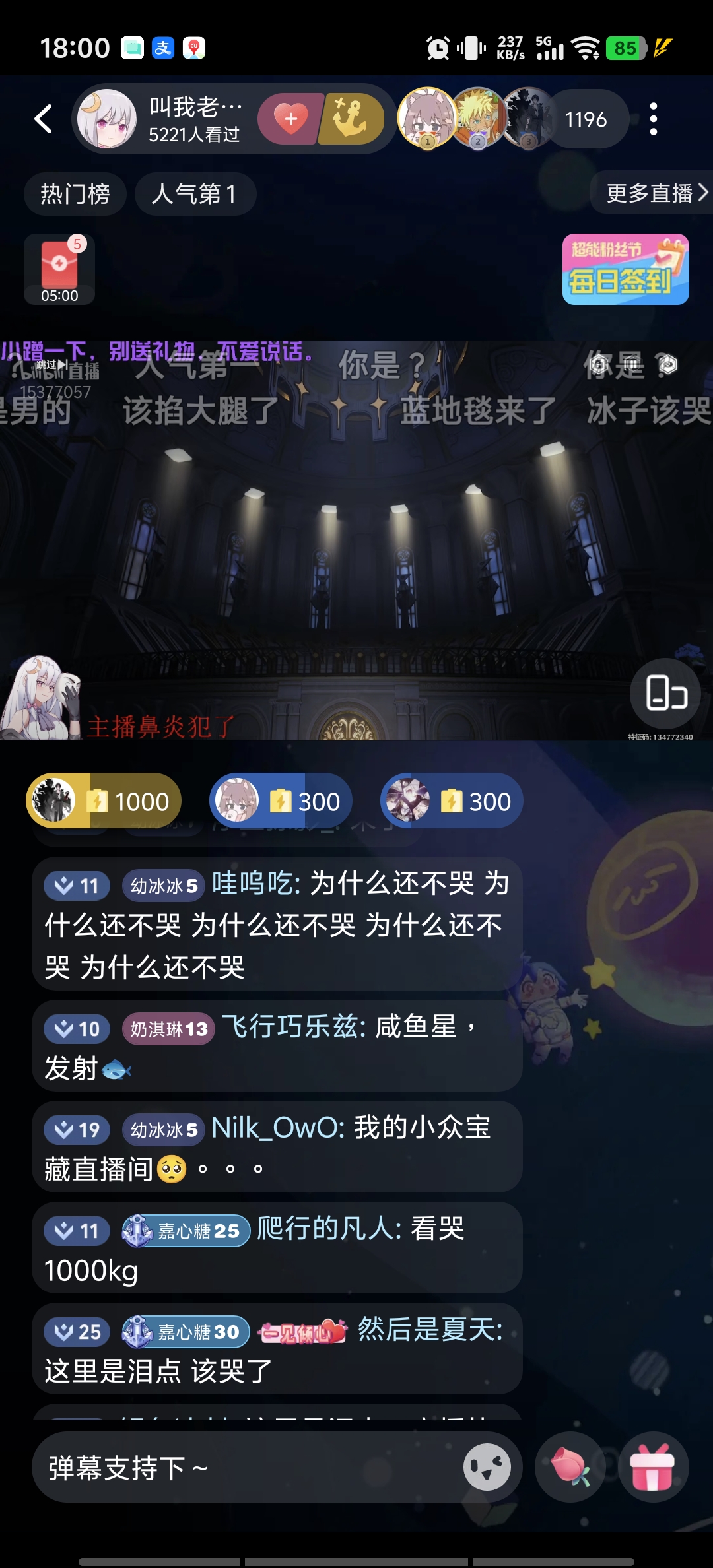Open the red envelope countdown

[x=59, y=269]
